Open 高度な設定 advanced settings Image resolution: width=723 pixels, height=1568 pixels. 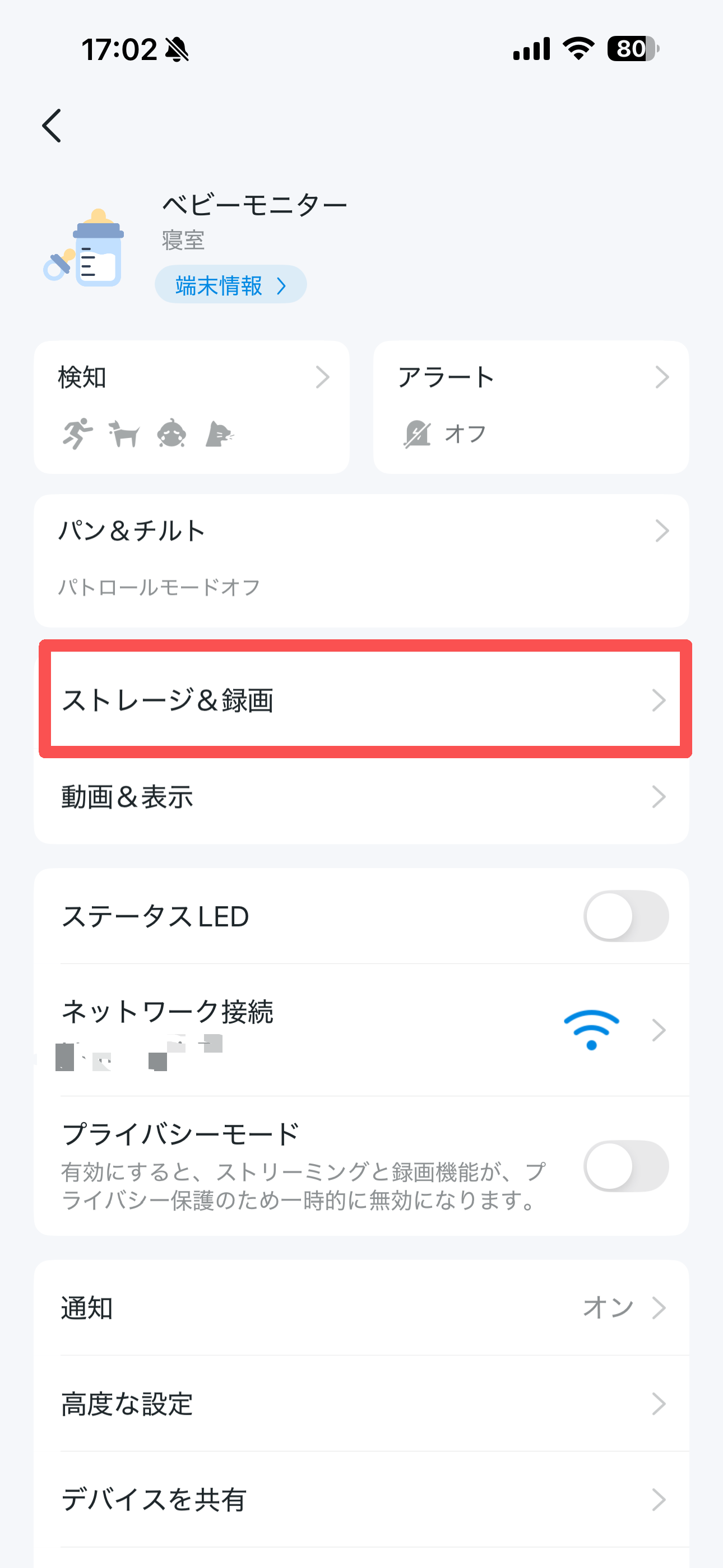[x=361, y=1404]
